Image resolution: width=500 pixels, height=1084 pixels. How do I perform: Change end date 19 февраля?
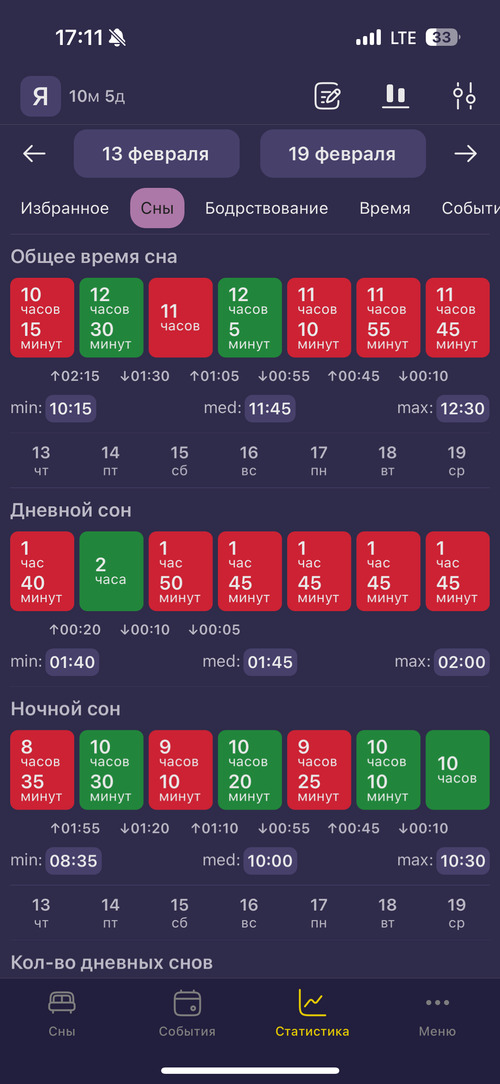(x=342, y=153)
